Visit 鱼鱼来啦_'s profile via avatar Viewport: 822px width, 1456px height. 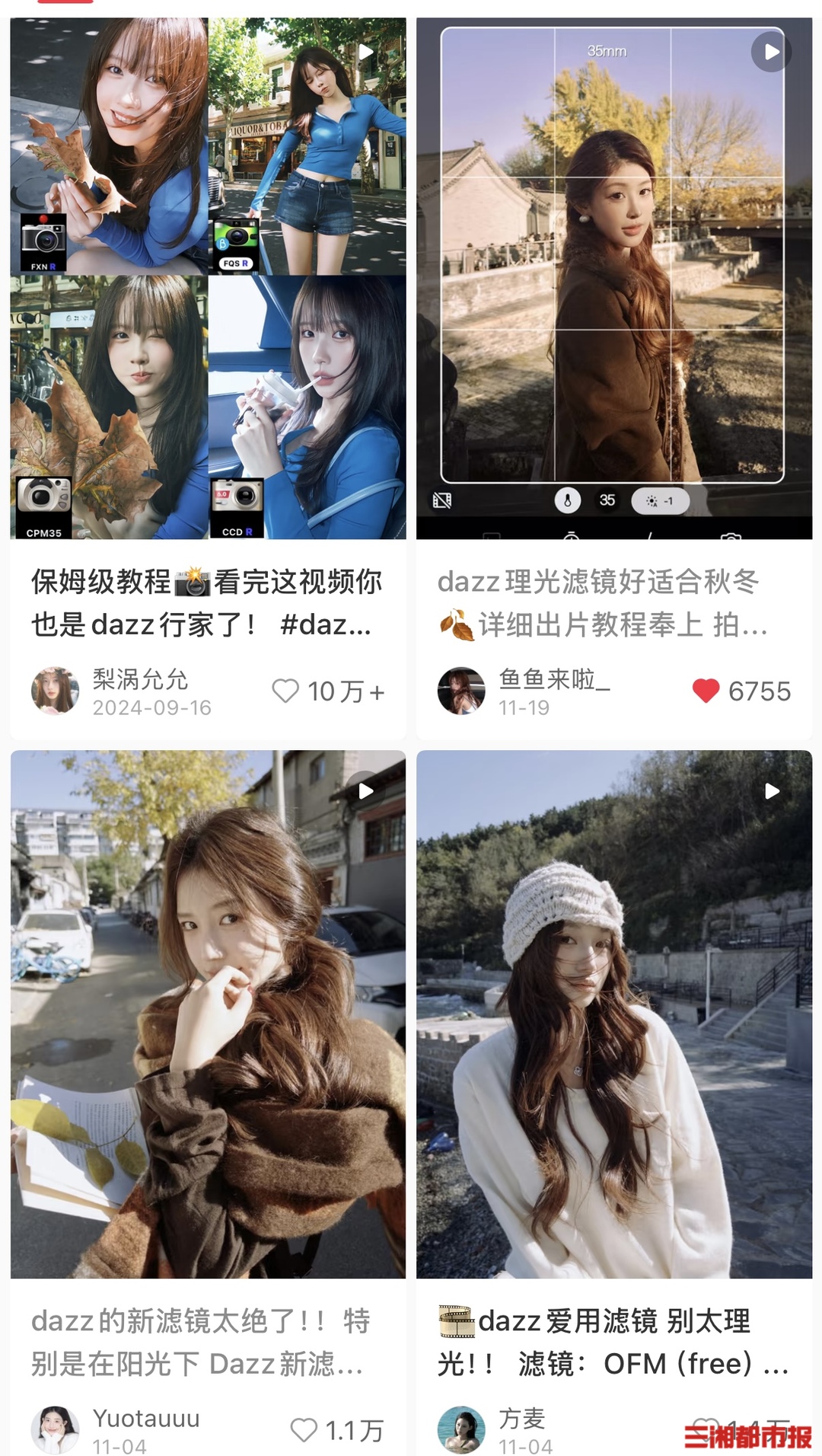(x=461, y=691)
